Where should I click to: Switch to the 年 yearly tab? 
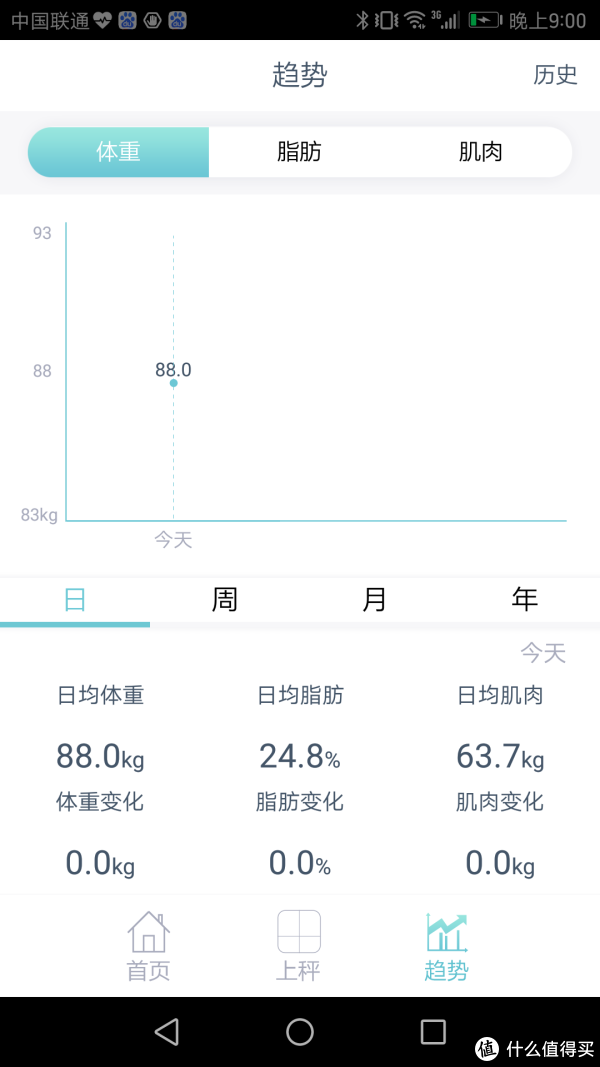tap(524, 601)
